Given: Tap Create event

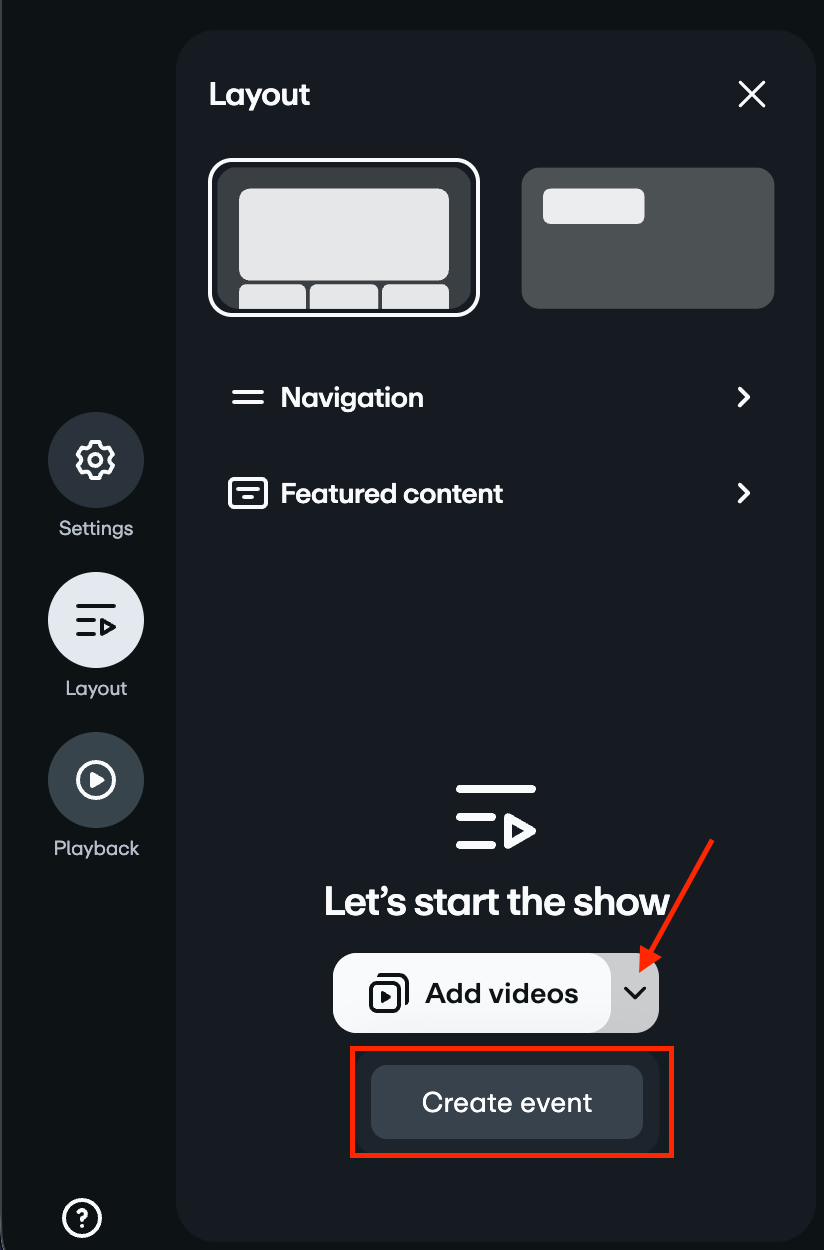Looking at the screenshot, I should [507, 1102].
